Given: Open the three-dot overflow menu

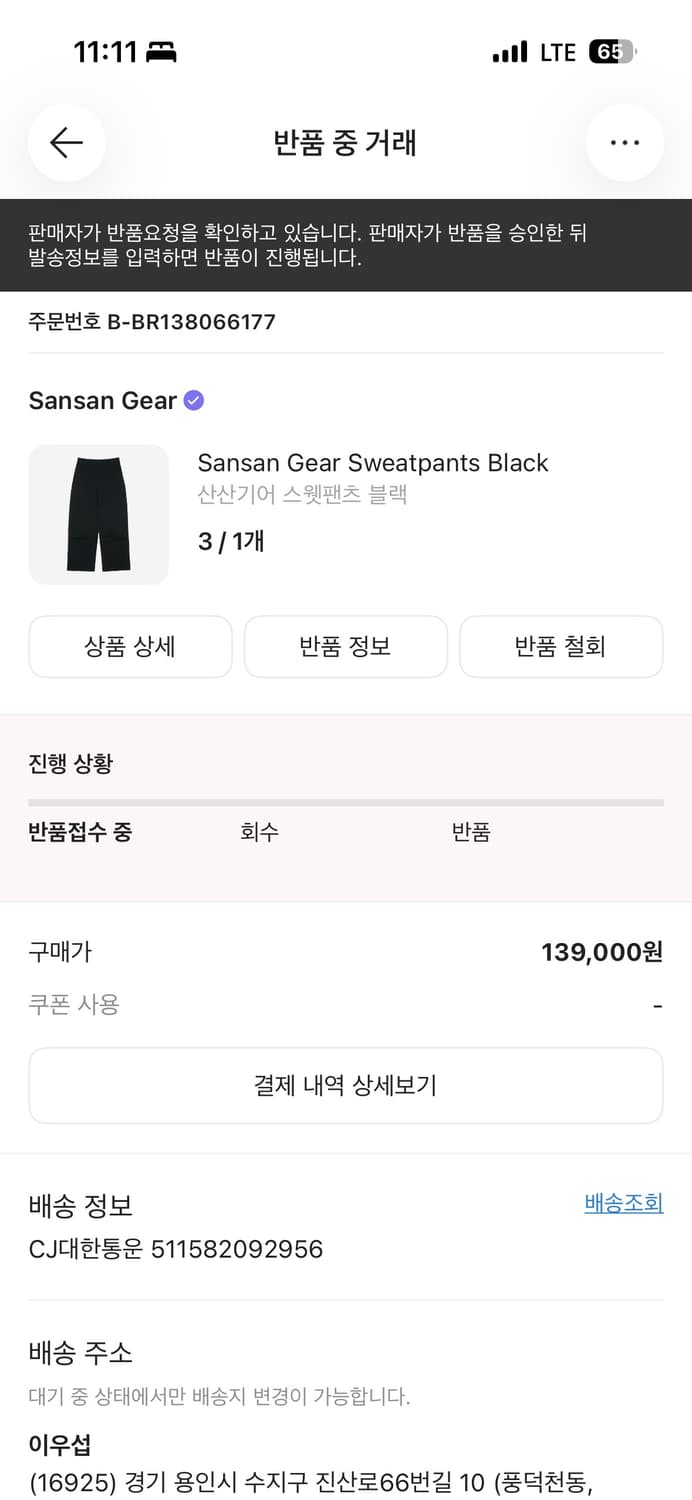Looking at the screenshot, I should 625,143.
